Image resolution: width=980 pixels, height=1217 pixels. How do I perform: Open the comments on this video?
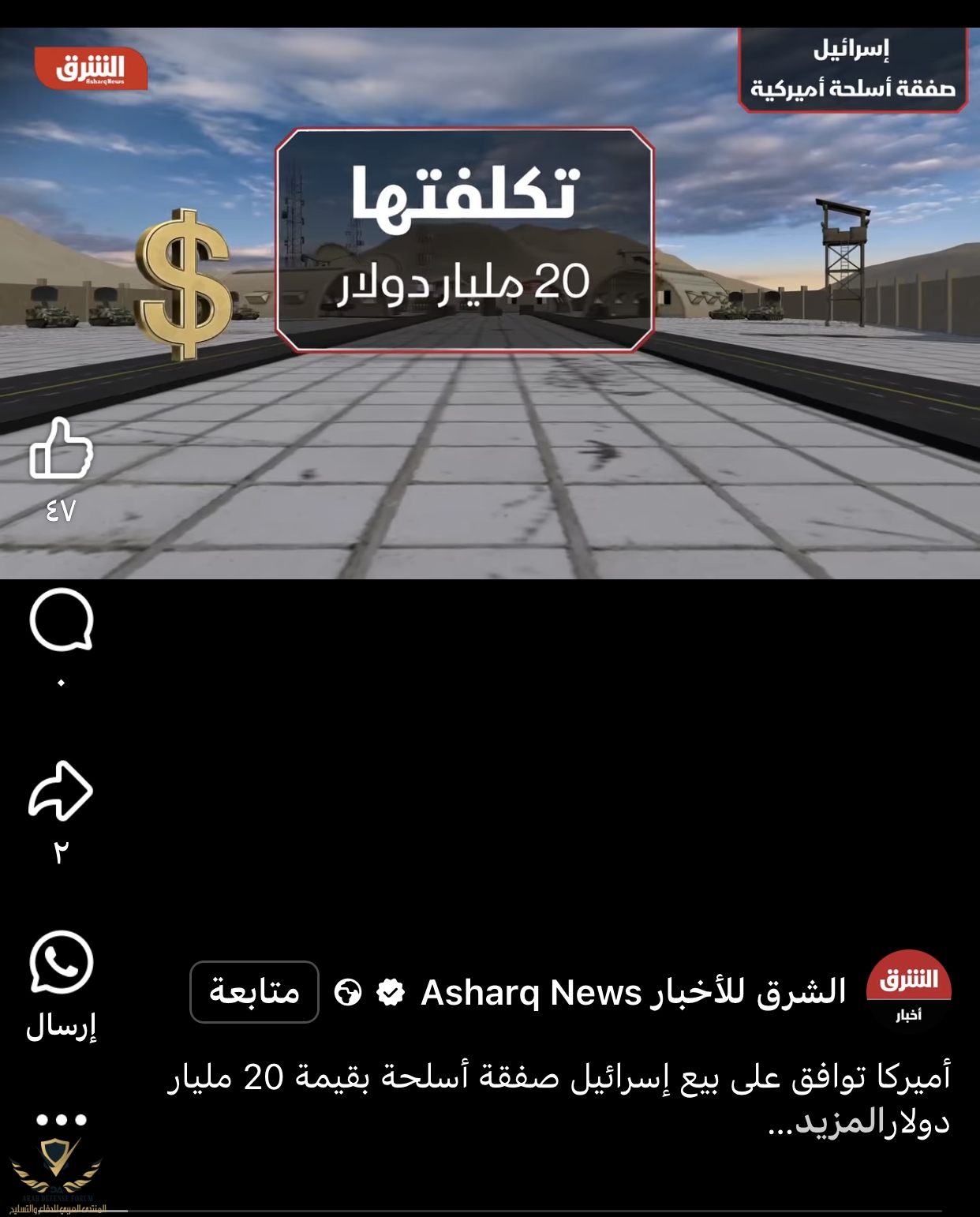[x=61, y=620]
